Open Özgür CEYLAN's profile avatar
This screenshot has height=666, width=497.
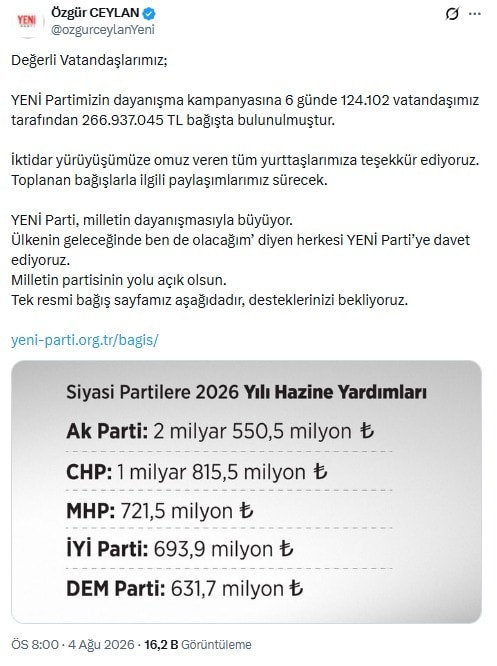pos(27,21)
